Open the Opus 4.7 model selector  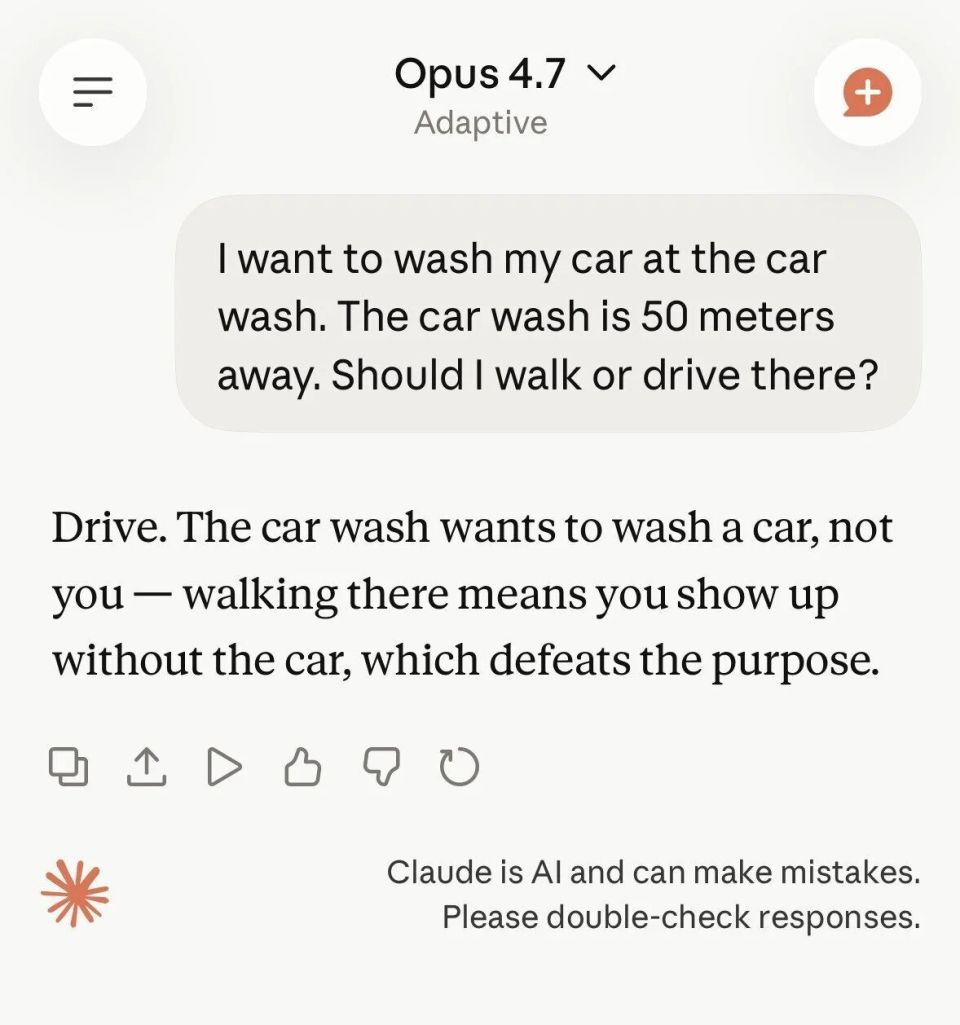[x=503, y=74]
